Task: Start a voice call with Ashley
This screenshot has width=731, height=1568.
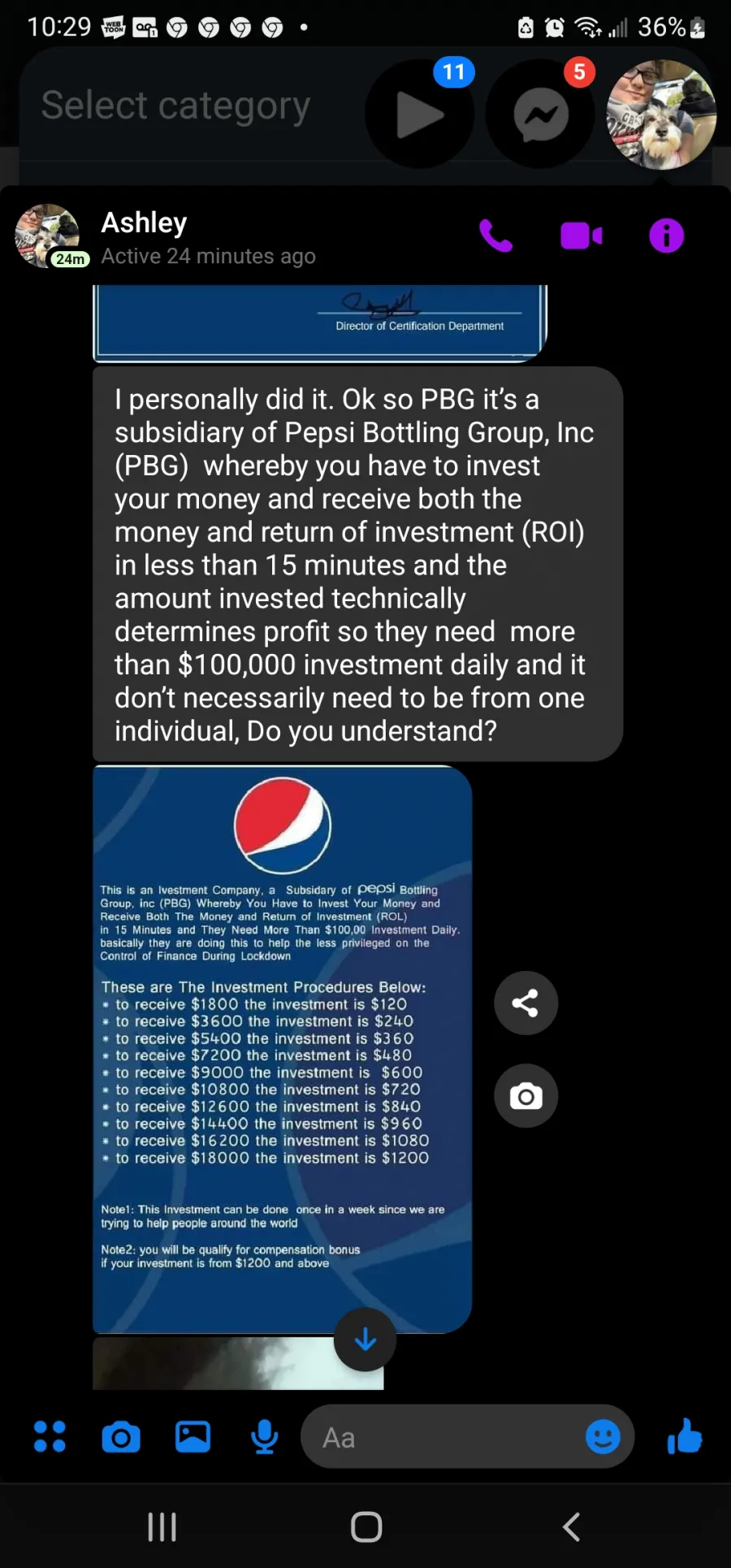Action: [x=495, y=236]
